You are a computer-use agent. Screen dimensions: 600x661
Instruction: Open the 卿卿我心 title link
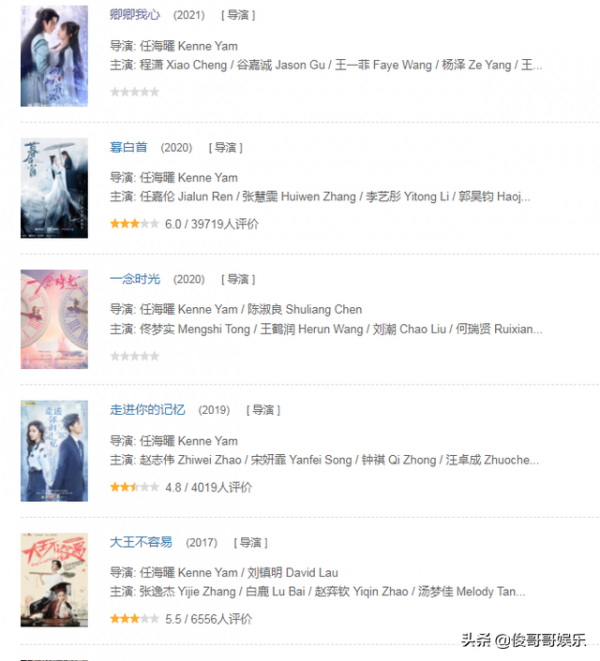click(x=134, y=16)
